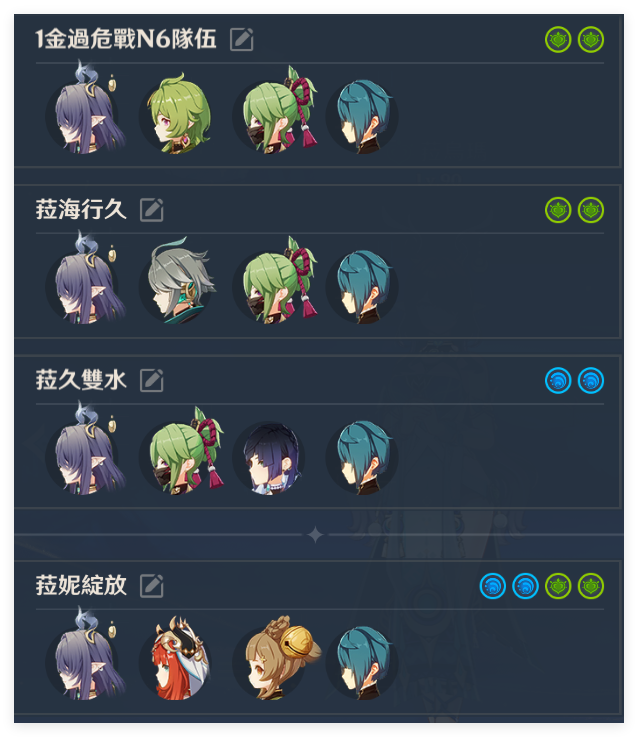This screenshot has height=737, width=638.
Task: Edit the 1金過危戰N6隊伍 team name
Action: [241, 40]
